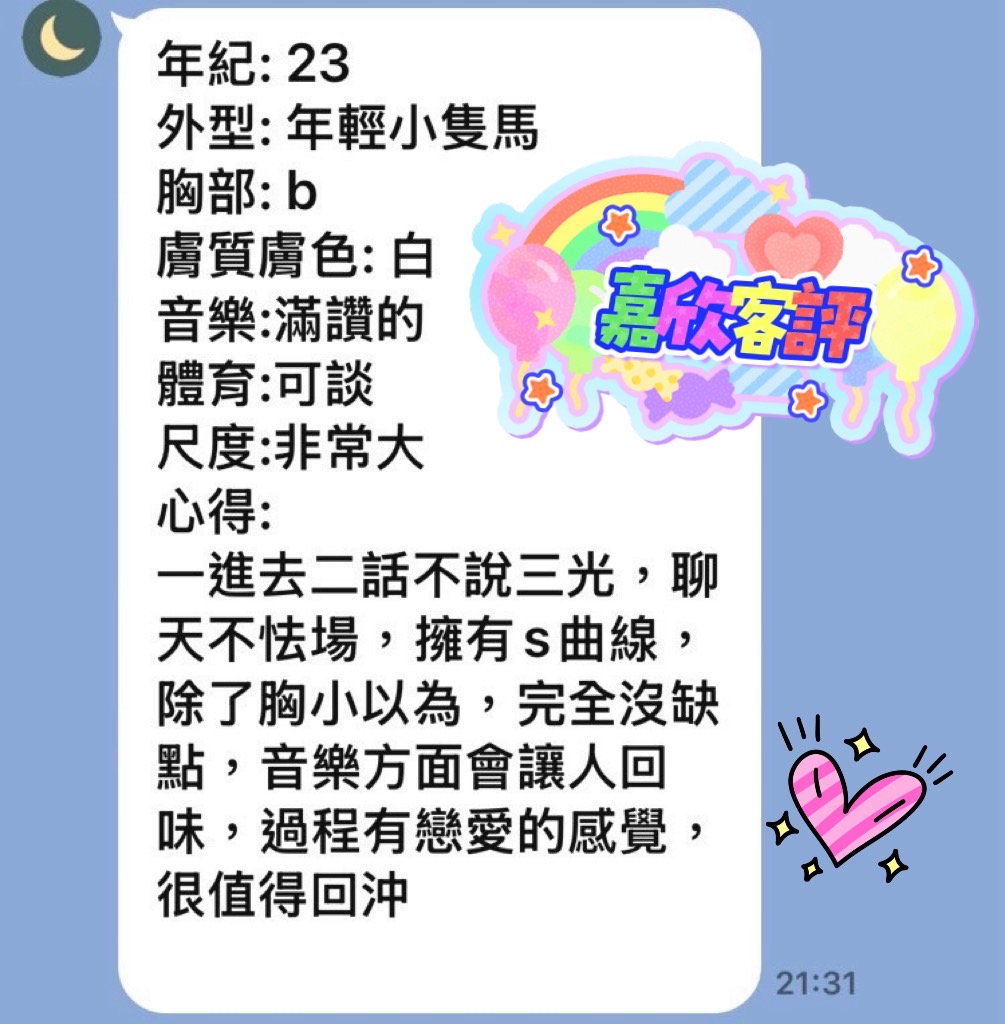Click the crescent moon avatar icon
1005x1024 pixels.
[62, 38]
